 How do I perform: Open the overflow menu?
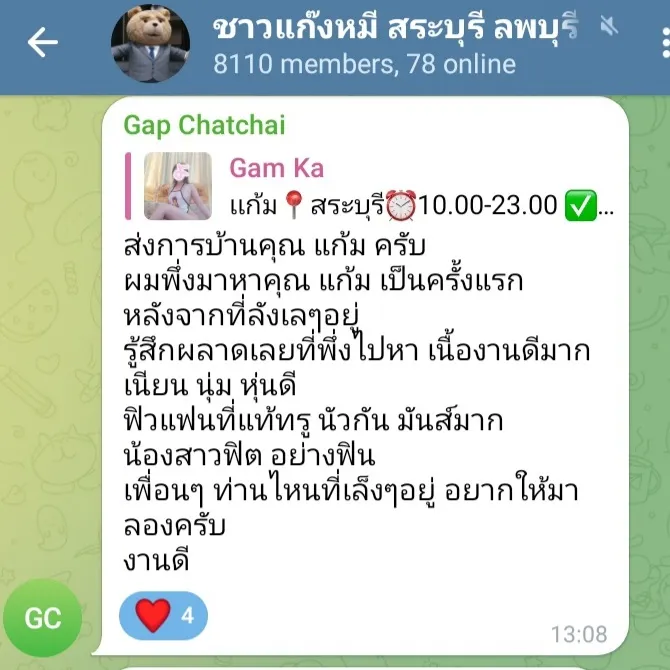pyautogui.click(x=662, y=42)
